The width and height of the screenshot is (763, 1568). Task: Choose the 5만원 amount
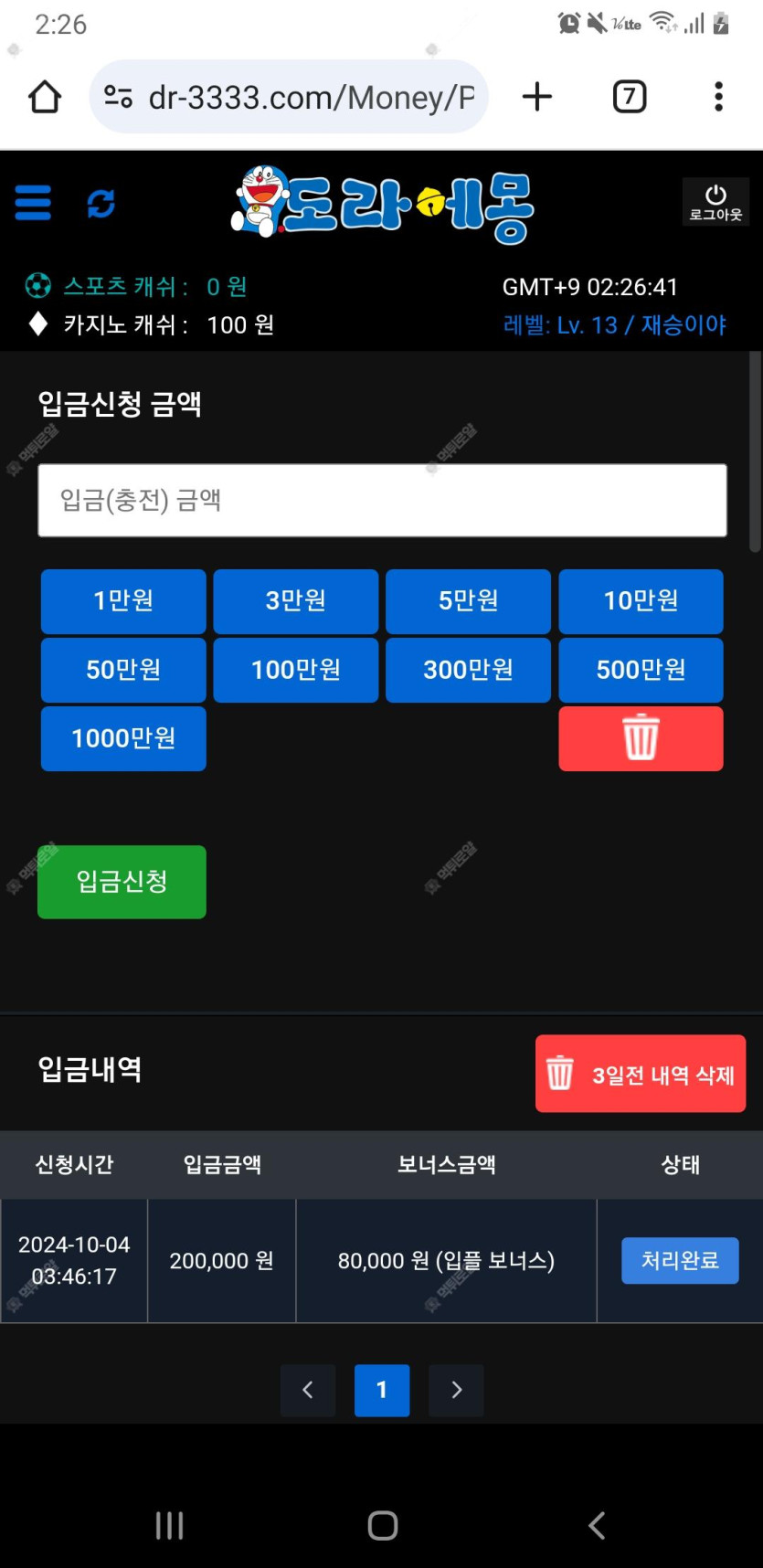(468, 601)
